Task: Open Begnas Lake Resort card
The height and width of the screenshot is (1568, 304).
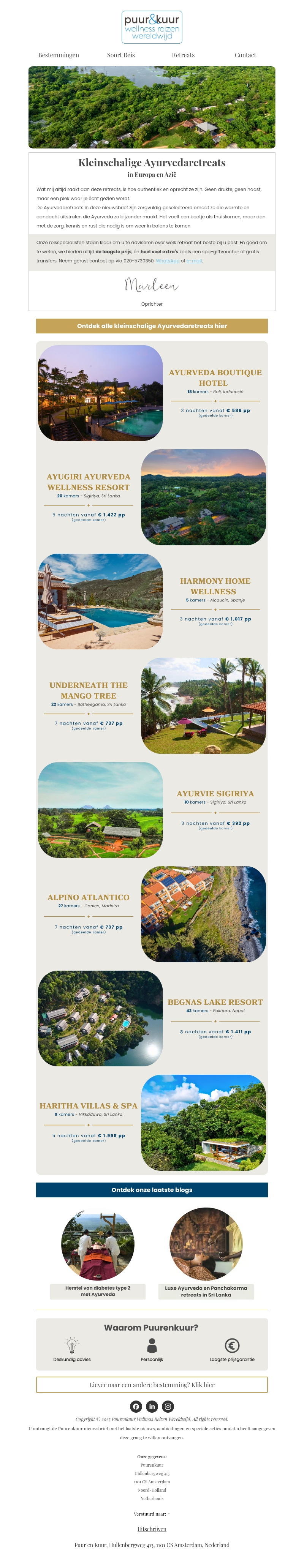Action: click(215, 1001)
